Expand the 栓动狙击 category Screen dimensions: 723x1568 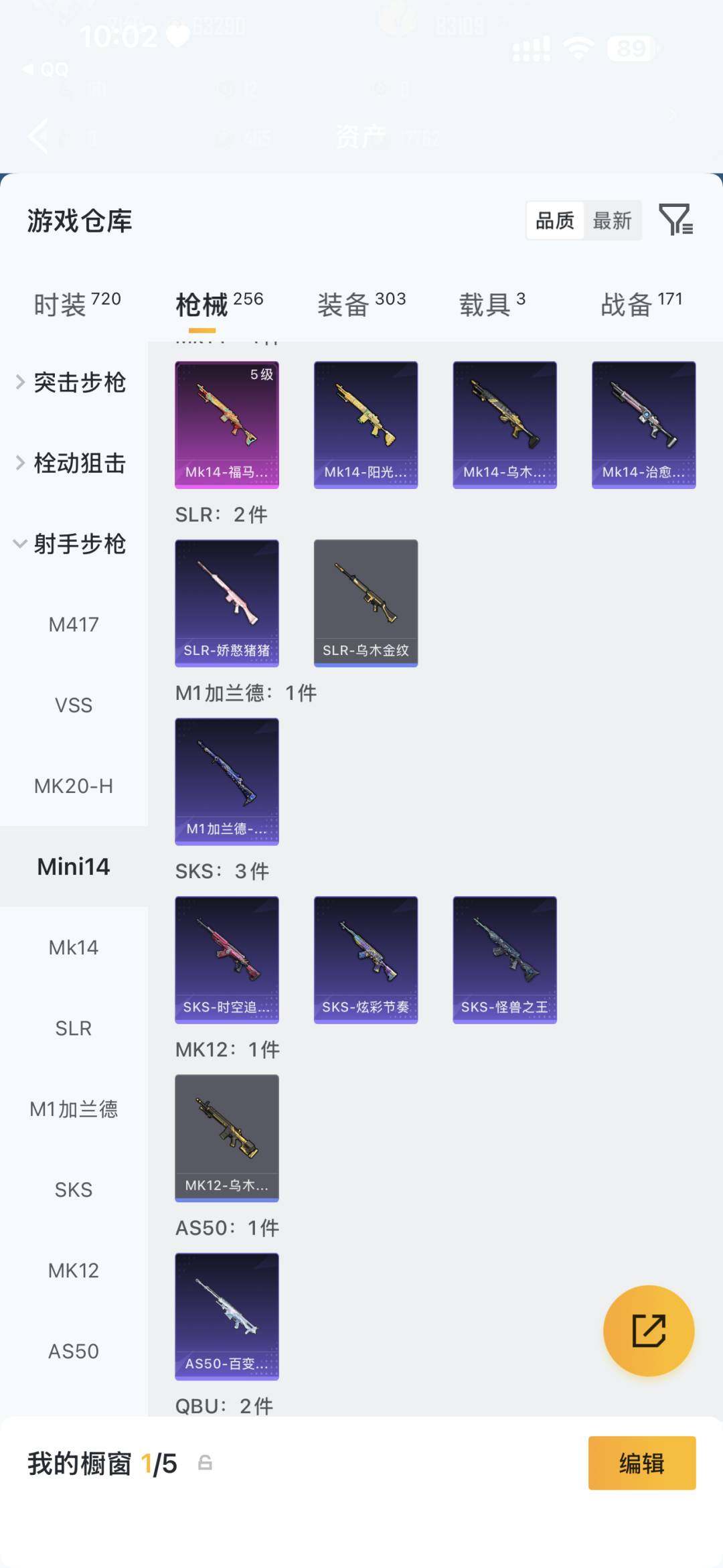(80, 464)
